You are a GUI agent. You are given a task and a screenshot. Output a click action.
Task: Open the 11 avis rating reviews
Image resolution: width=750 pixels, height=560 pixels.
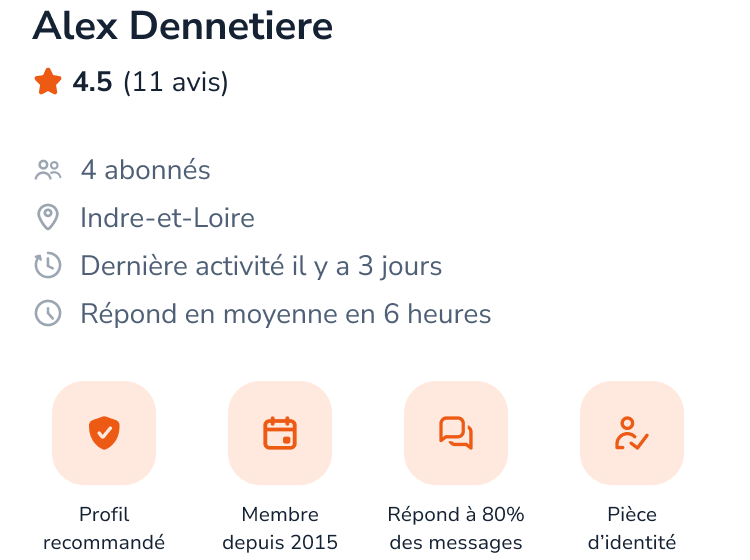coord(176,82)
